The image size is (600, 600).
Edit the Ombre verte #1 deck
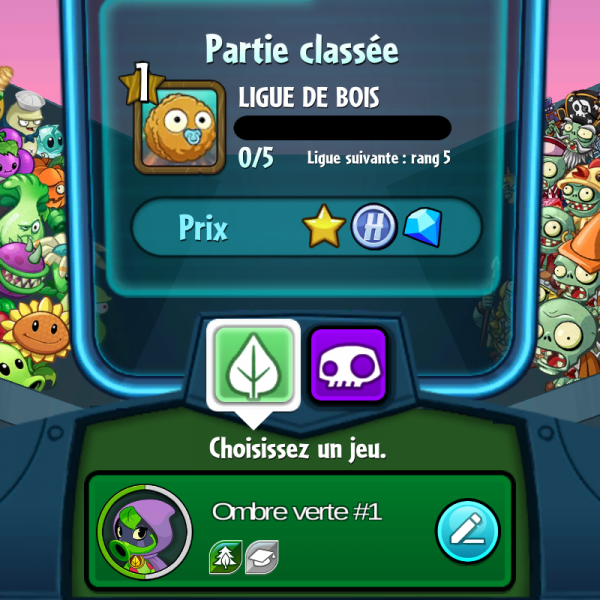coord(467,530)
